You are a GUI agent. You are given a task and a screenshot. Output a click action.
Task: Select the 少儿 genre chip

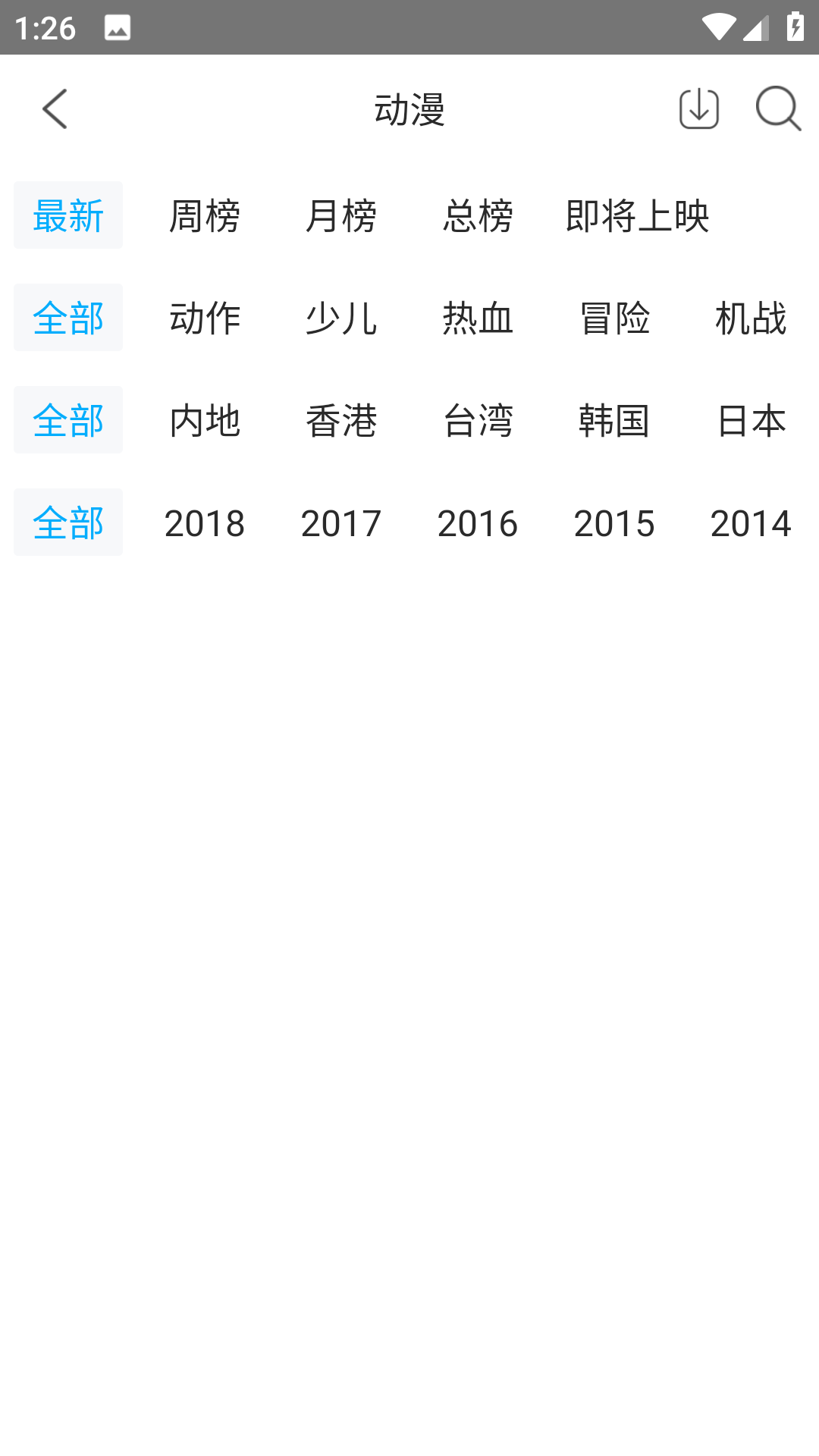pos(341,318)
